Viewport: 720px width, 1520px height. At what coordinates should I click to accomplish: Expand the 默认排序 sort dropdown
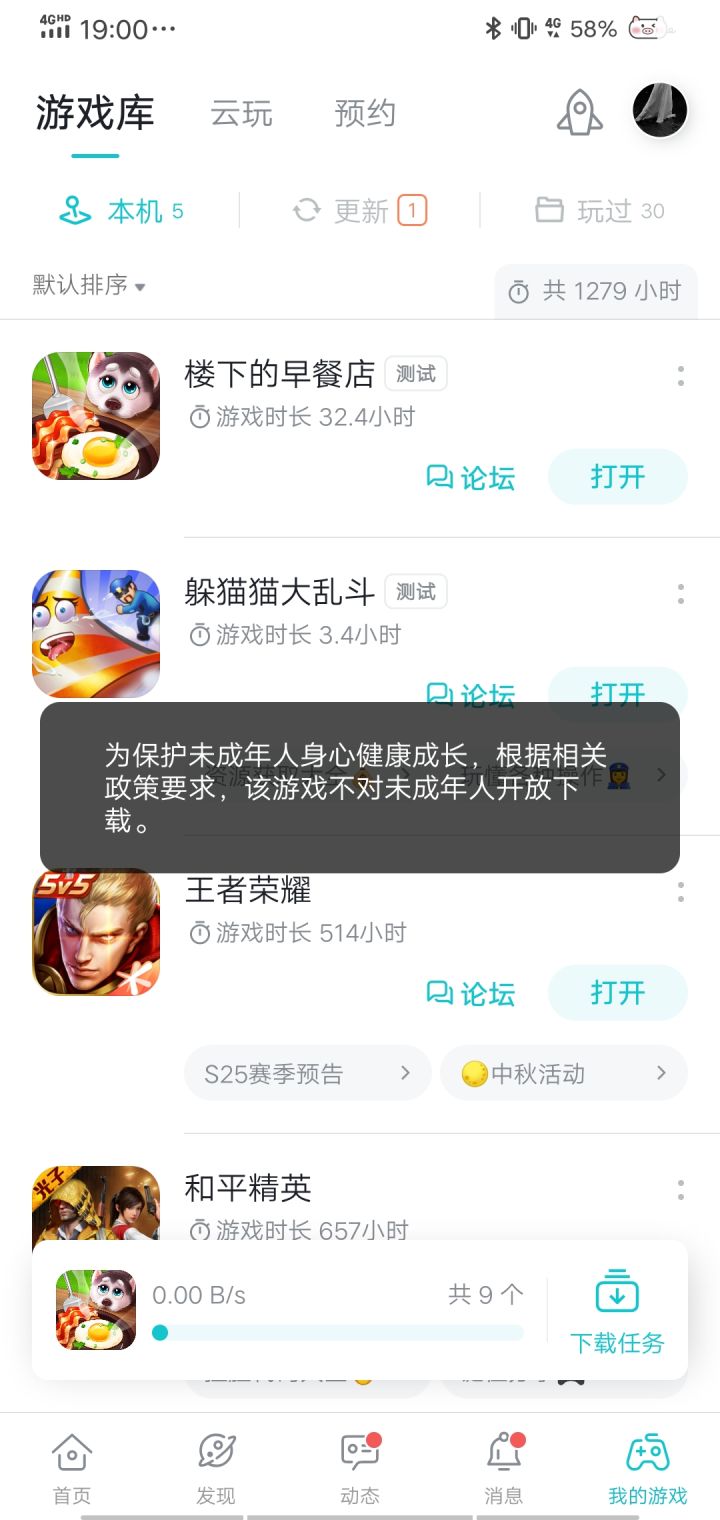90,285
